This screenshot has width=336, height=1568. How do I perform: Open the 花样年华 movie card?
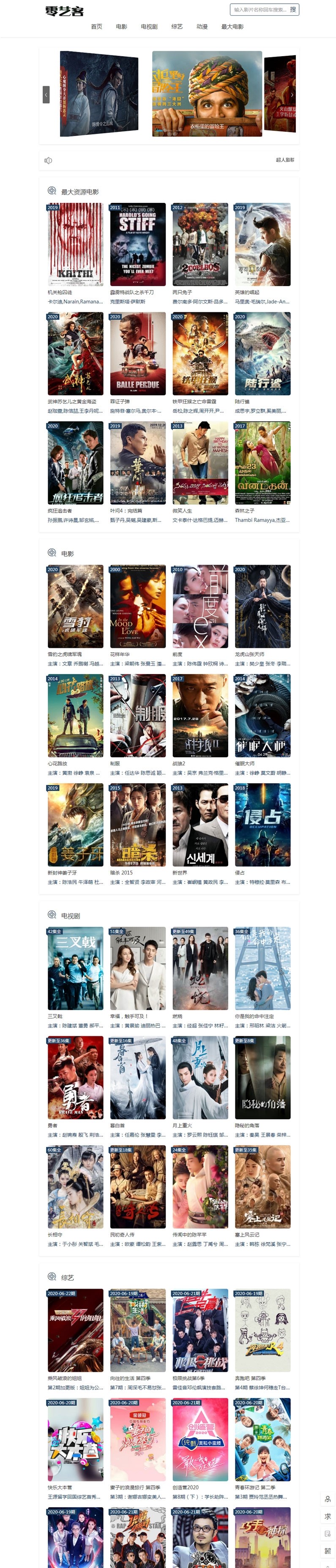click(137, 606)
